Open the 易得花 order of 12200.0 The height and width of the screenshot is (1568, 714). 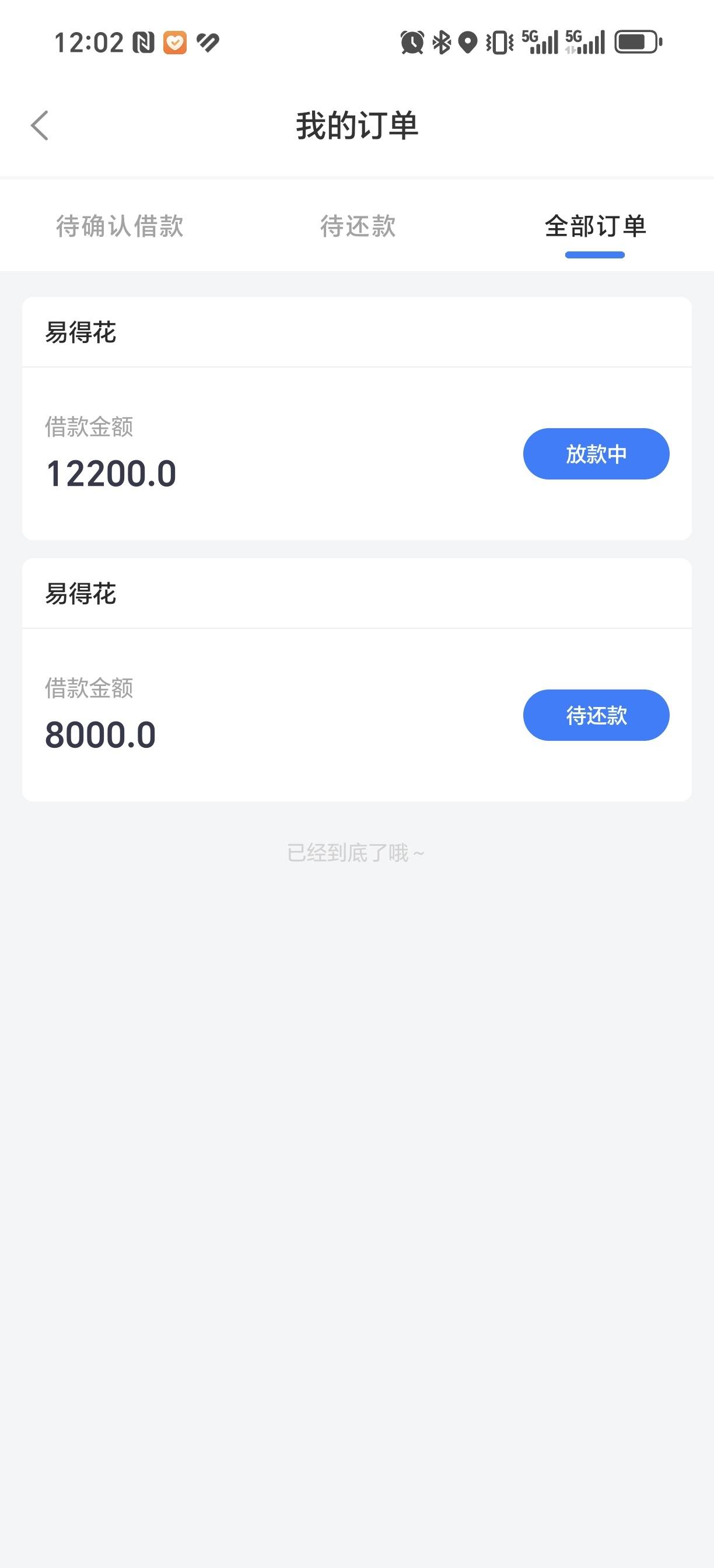(x=356, y=418)
